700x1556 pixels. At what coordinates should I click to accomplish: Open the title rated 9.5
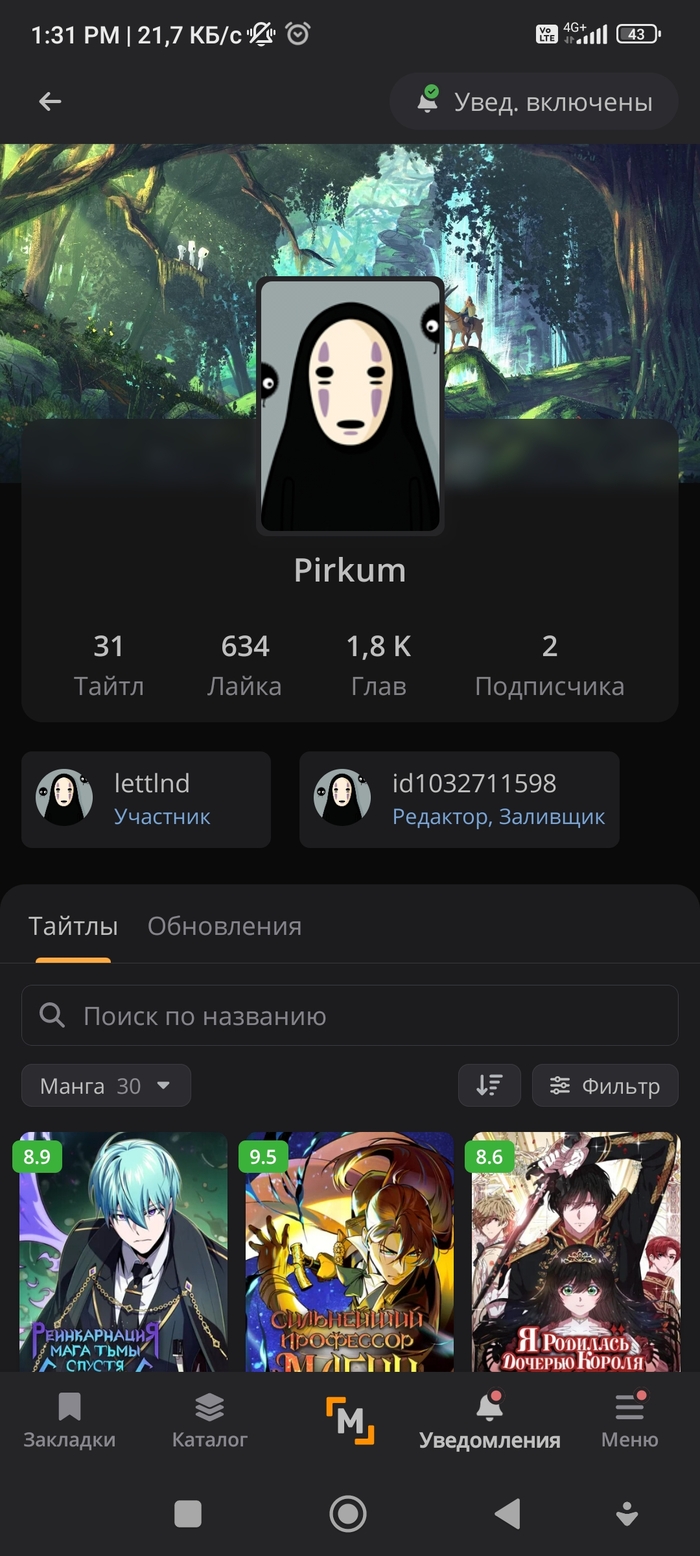(349, 1252)
